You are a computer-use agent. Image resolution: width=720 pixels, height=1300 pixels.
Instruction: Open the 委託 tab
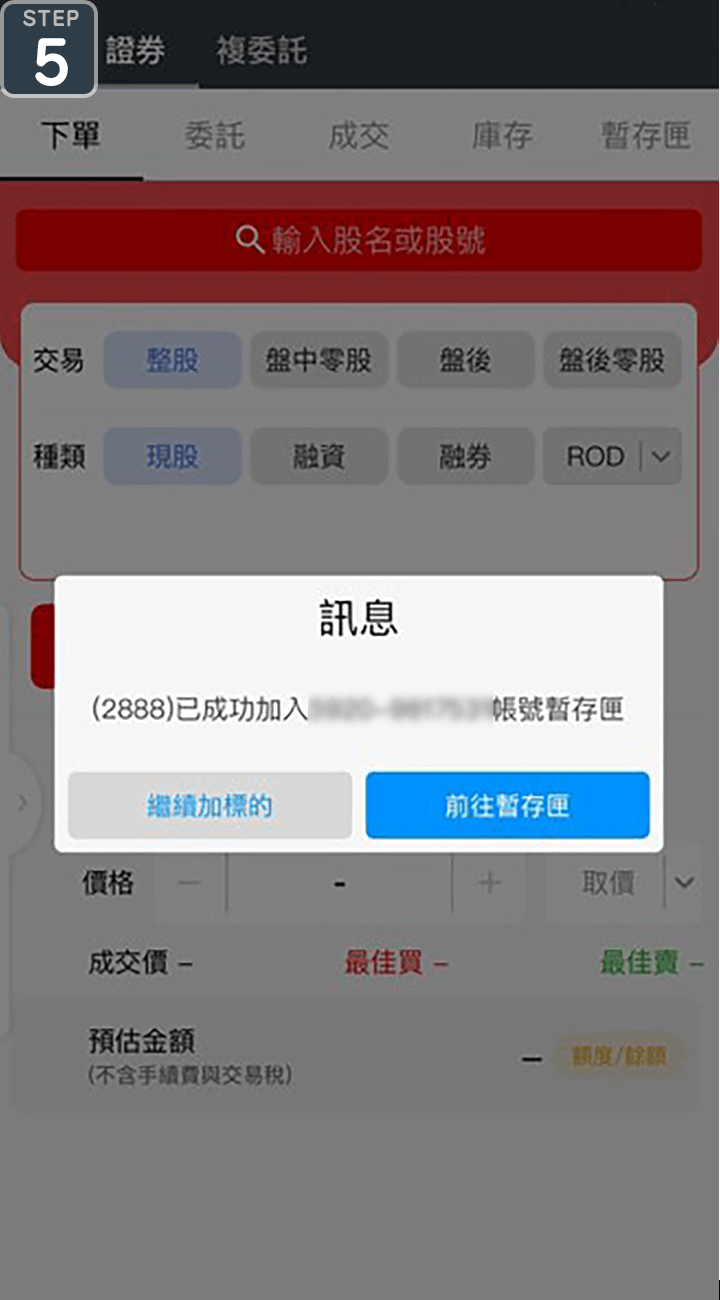215,136
